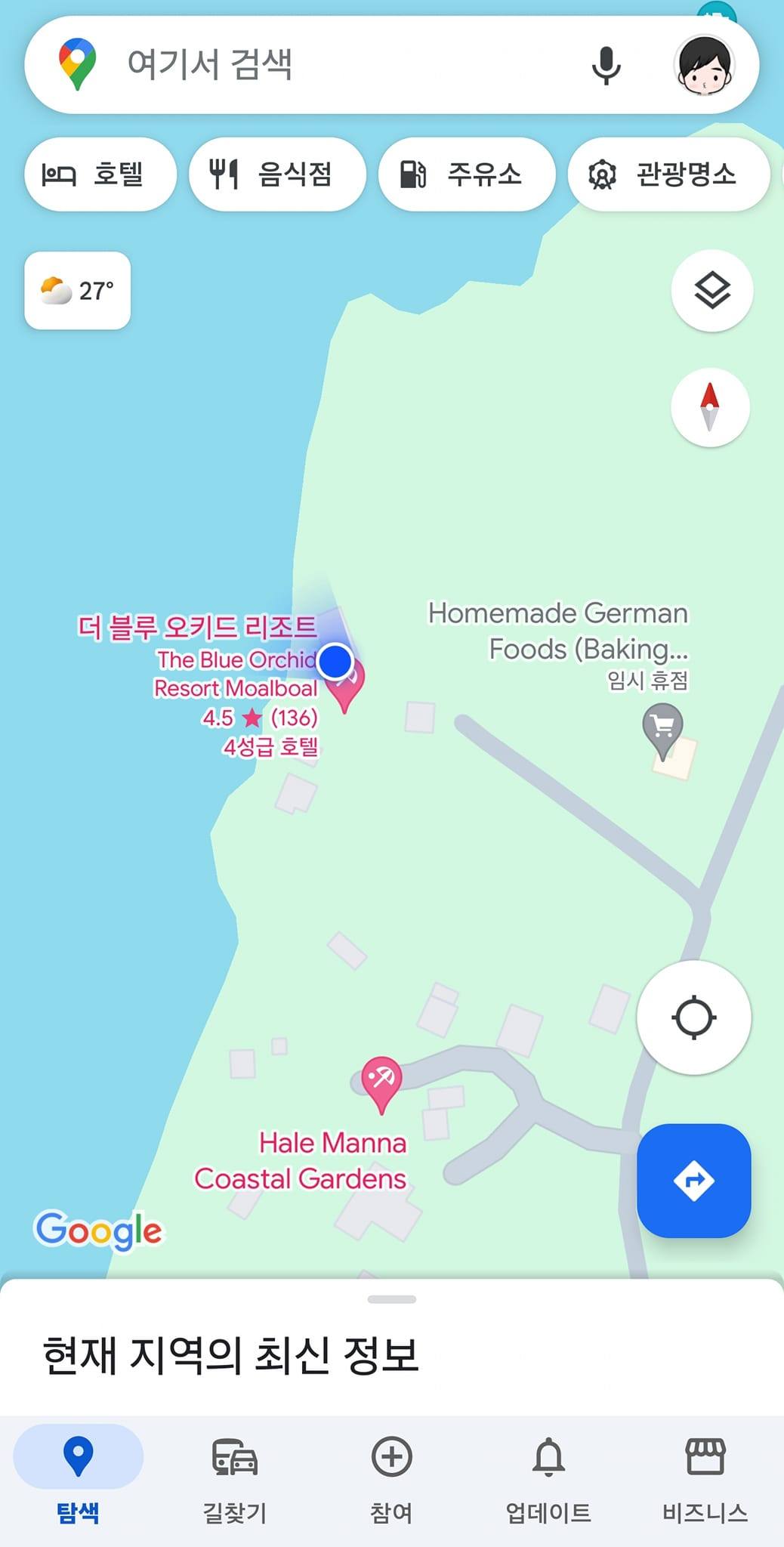Open the blue directions floating button

693,1180
